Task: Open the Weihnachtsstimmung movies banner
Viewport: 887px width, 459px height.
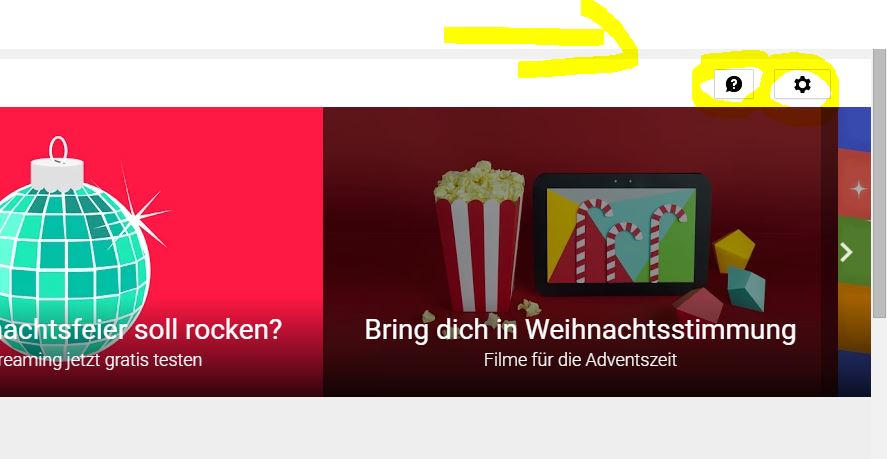Action: [580, 252]
